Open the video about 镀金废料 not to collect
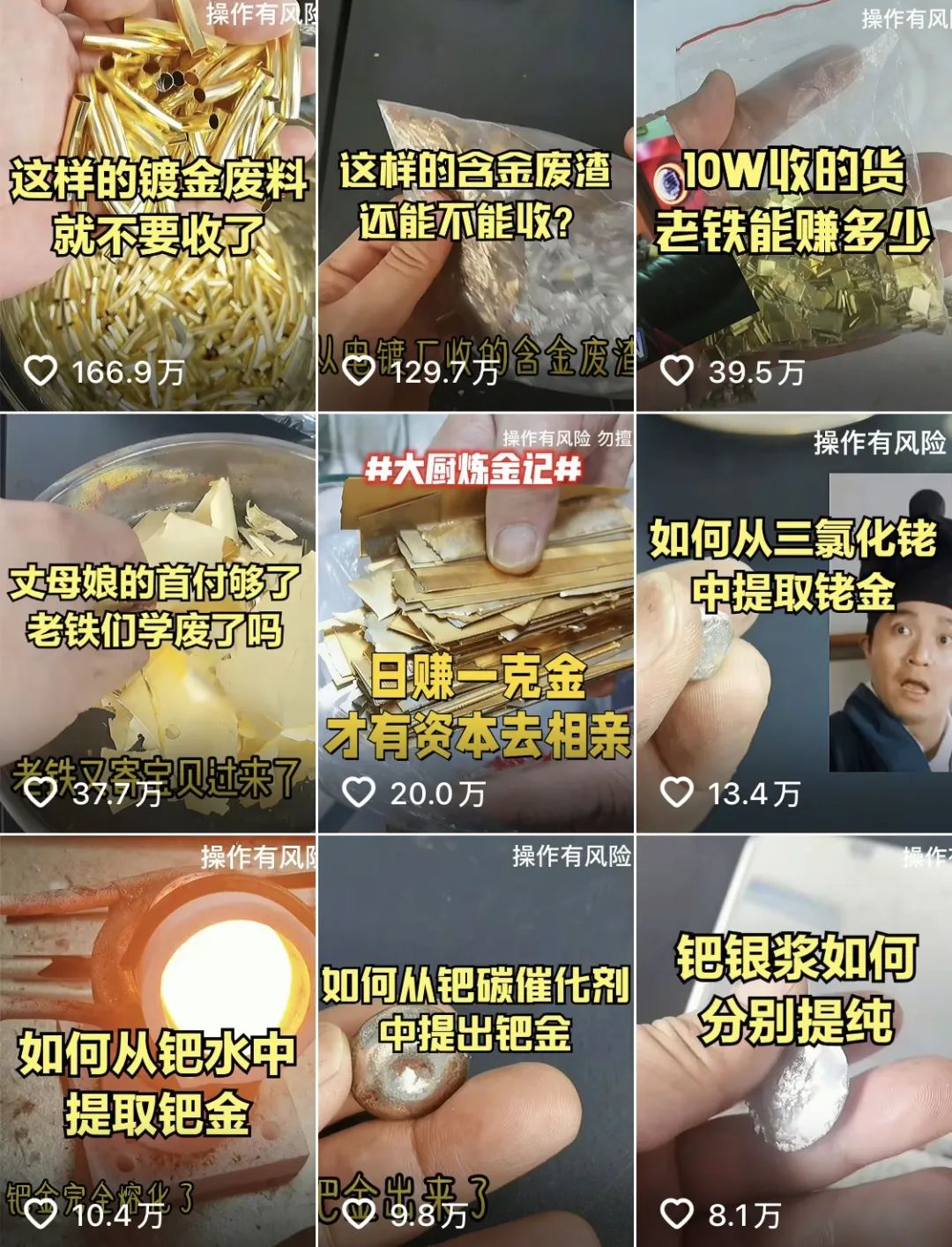 [x=158, y=205]
